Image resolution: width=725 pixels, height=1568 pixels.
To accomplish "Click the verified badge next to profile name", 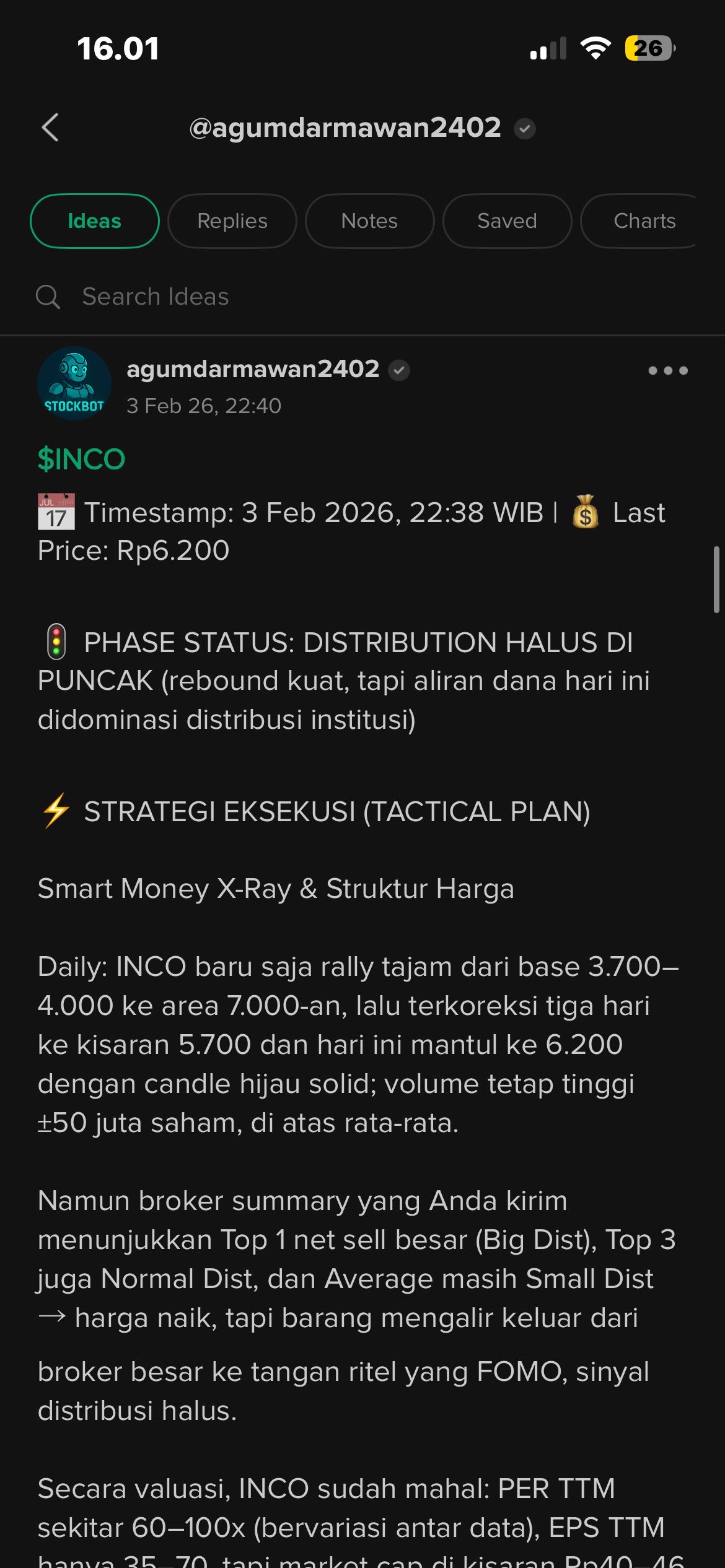I will pos(527,128).
